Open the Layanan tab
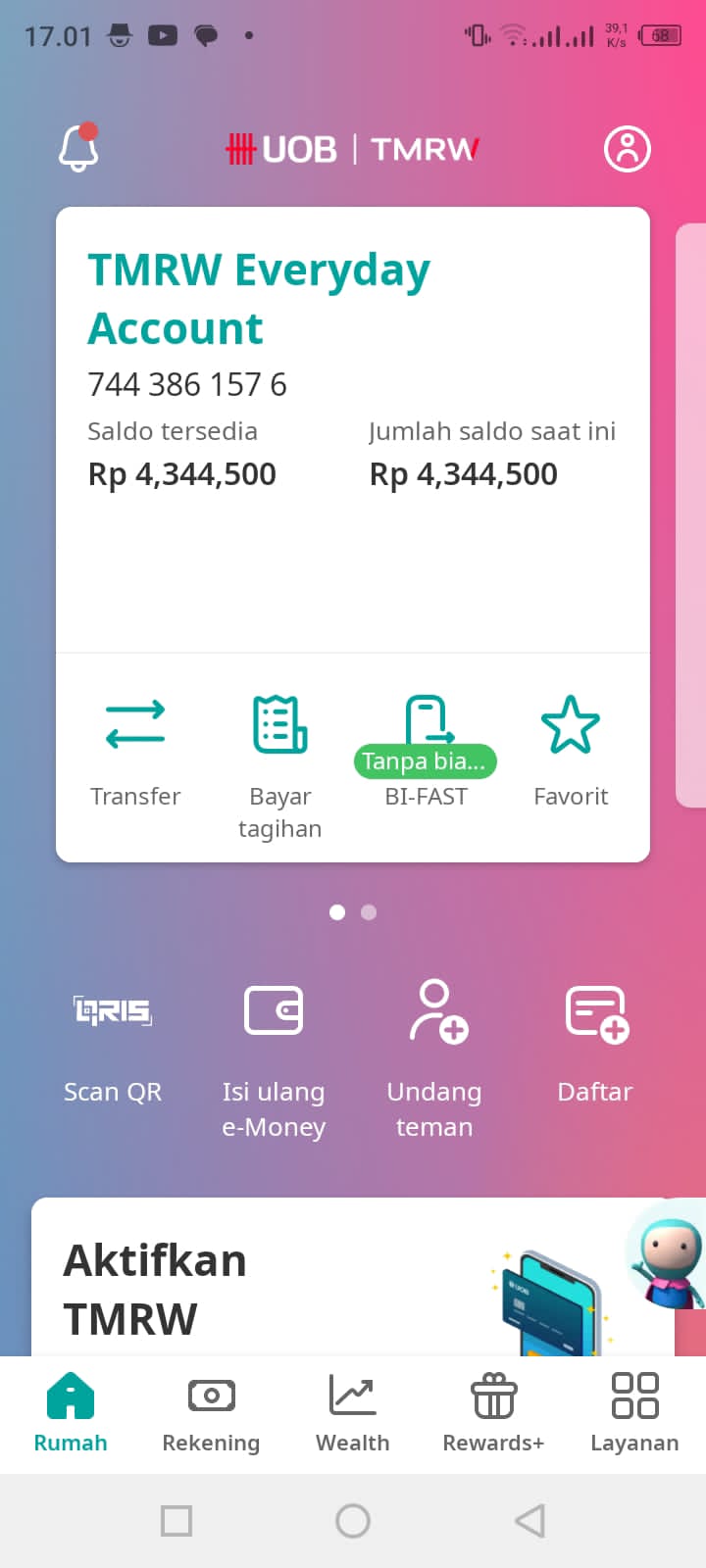706x1568 pixels. pyautogui.click(x=634, y=1412)
